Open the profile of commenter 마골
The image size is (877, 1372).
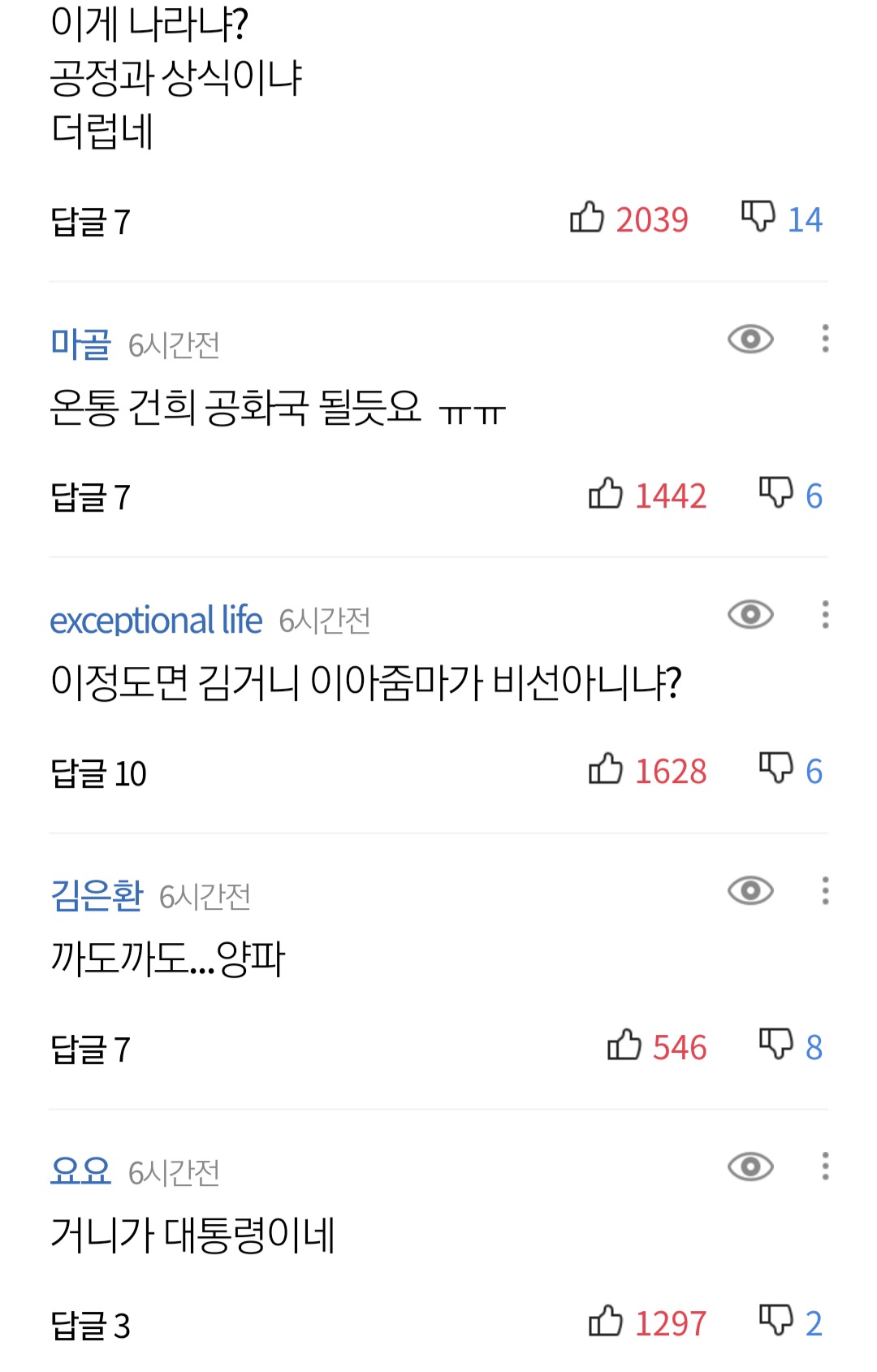80,344
